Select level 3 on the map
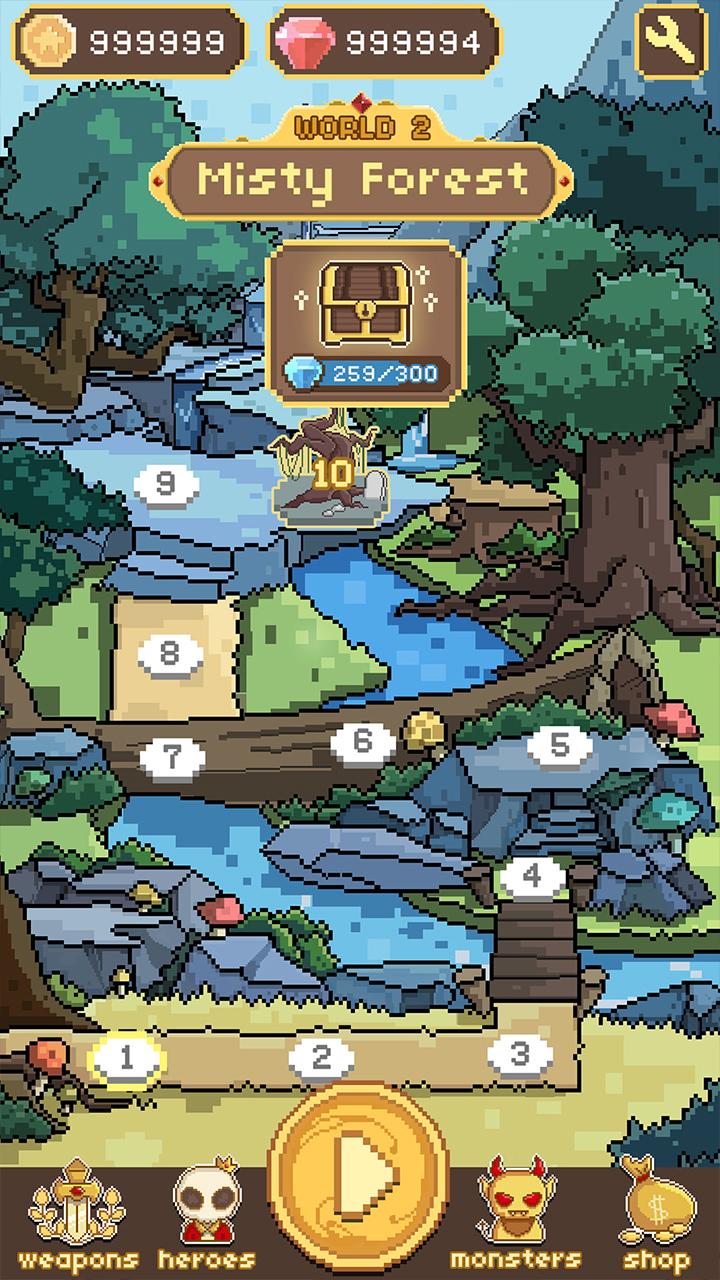 [519, 1053]
